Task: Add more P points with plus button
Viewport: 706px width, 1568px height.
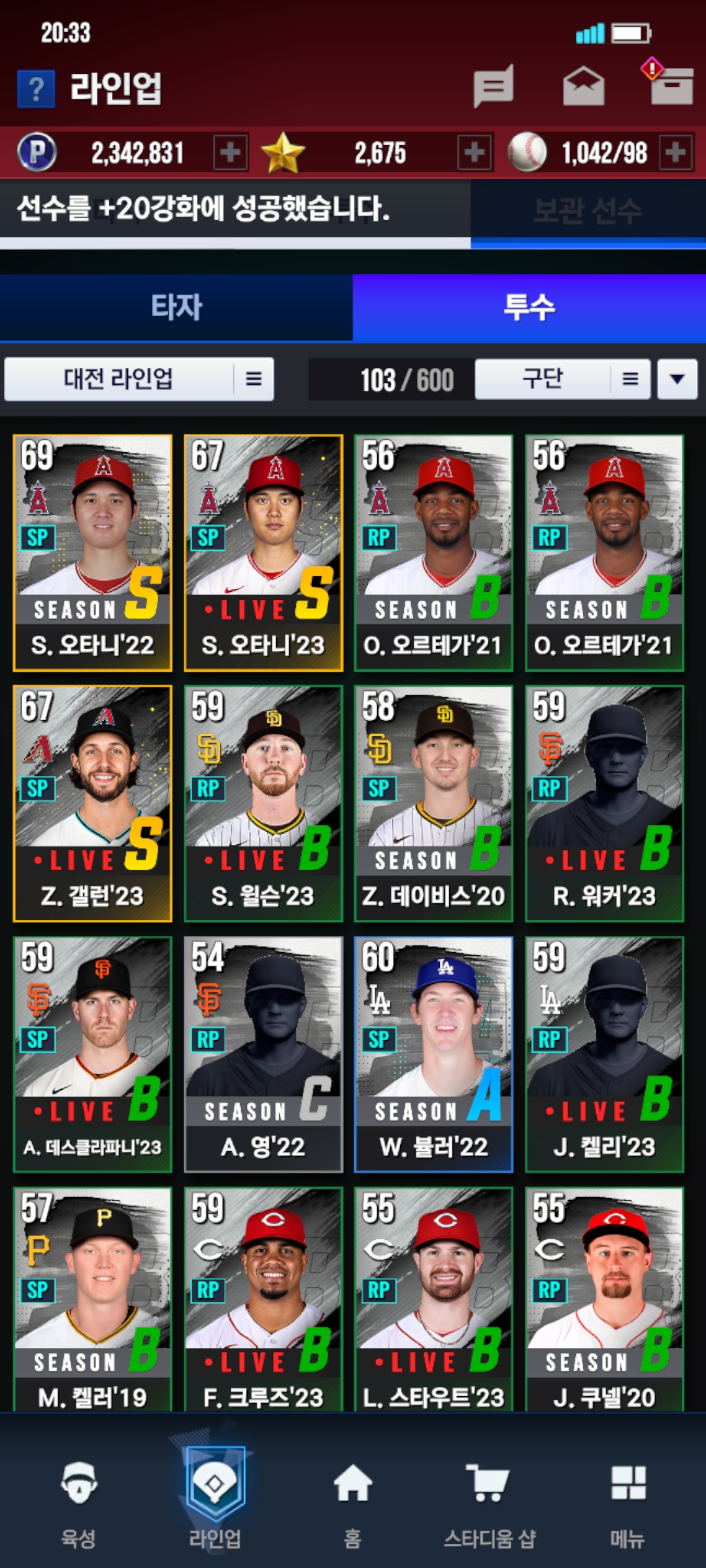Action: [x=230, y=152]
